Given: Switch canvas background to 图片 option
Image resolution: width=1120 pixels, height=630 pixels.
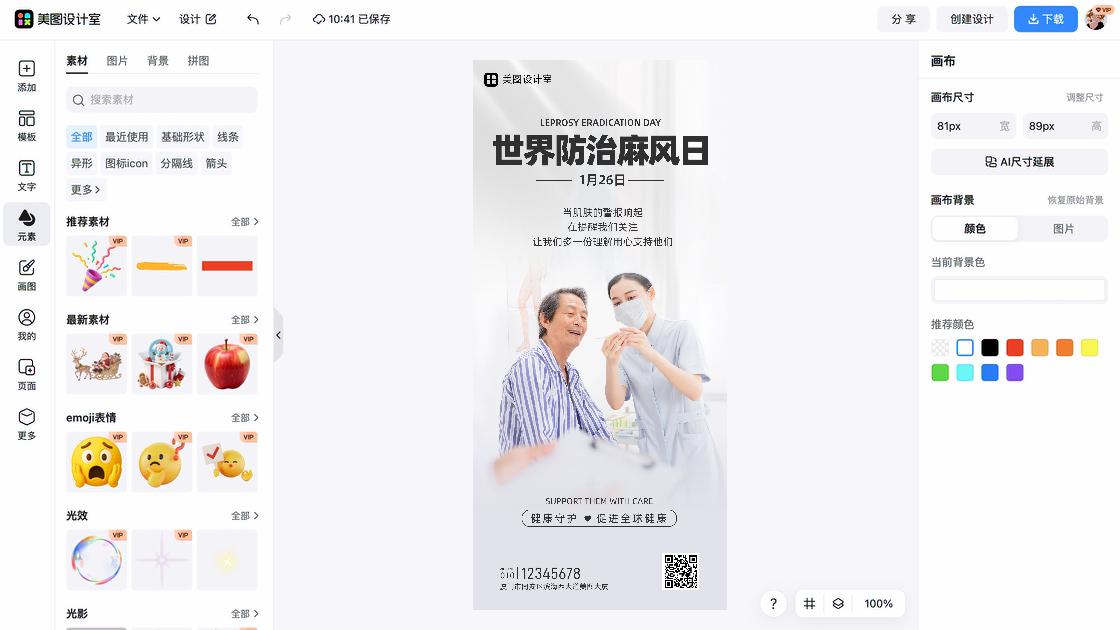Looking at the screenshot, I should 1063,229.
